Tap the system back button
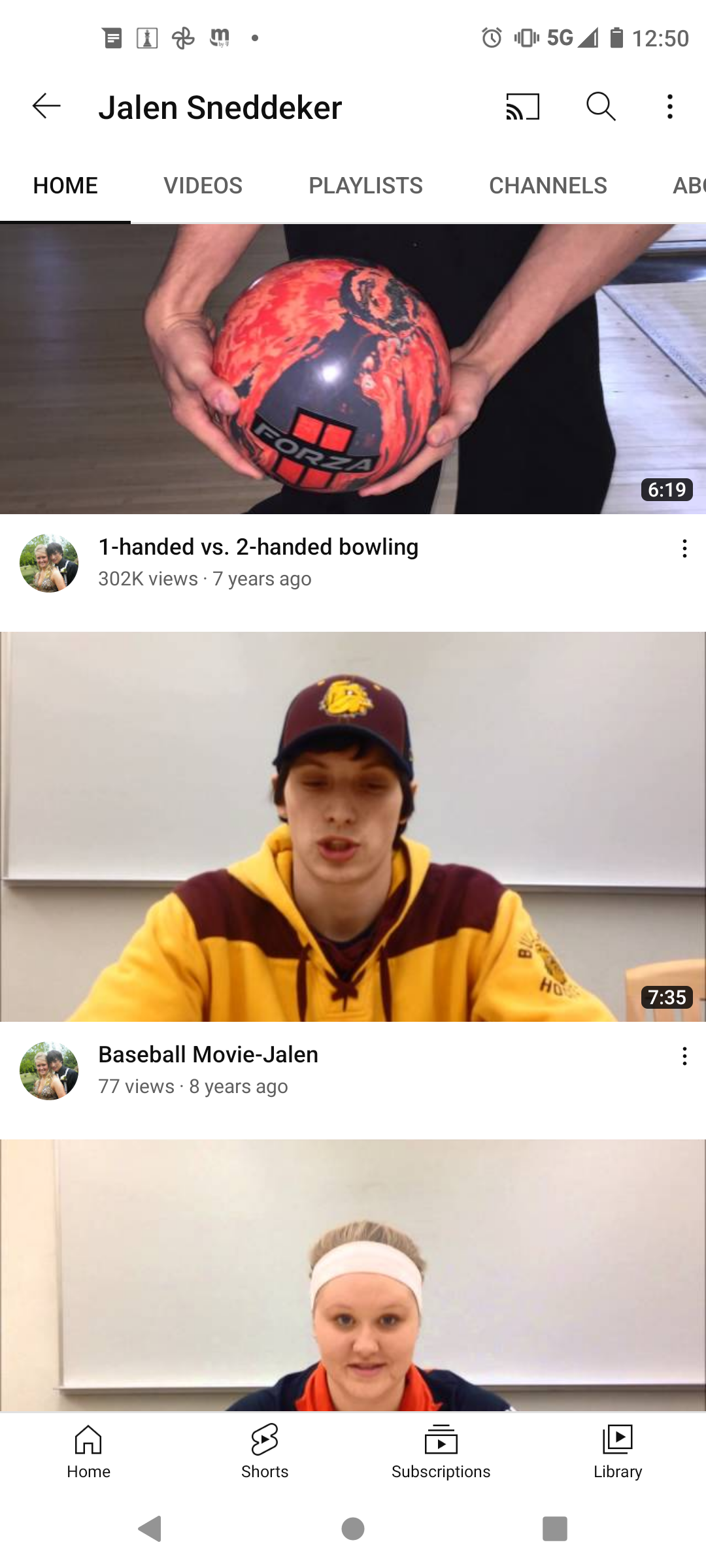The width and height of the screenshot is (706, 1568). pyautogui.click(x=150, y=1529)
